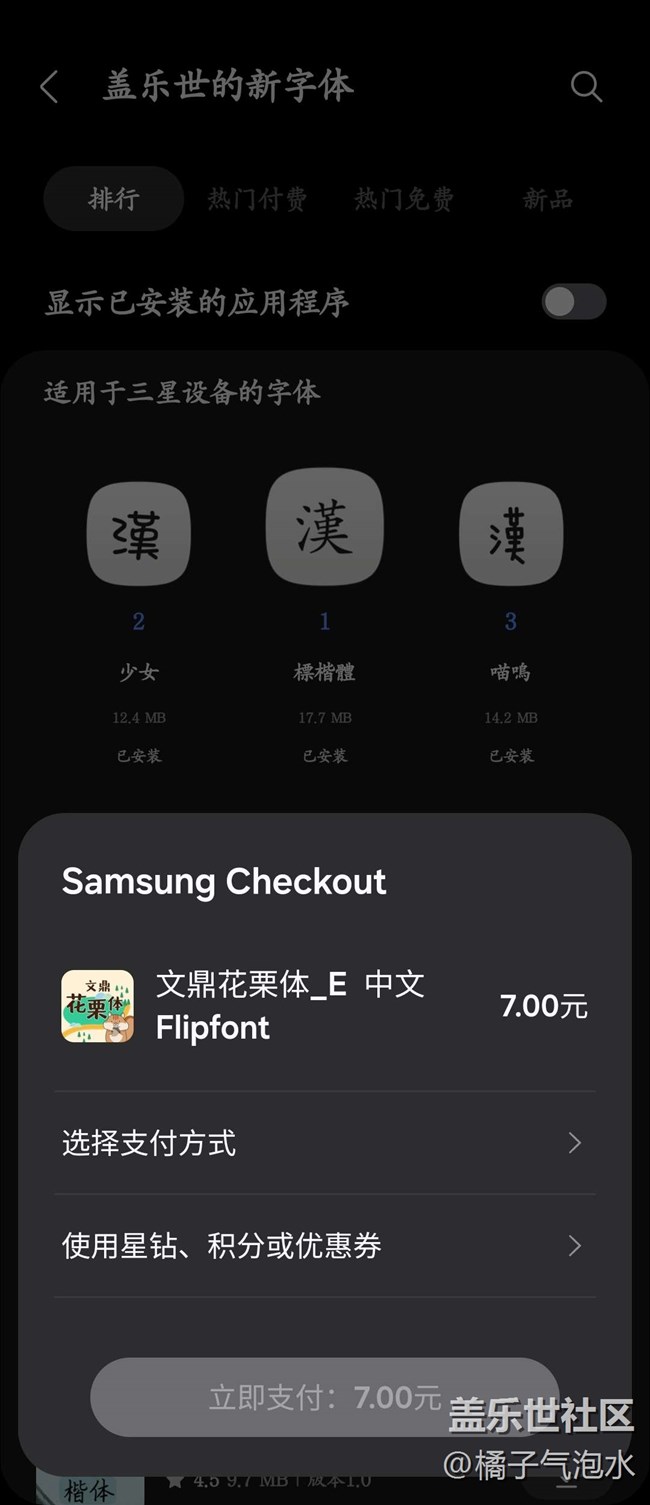Open the 喵呜 font ranked third
Viewport: 650px width, 1505px height.
click(510, 534)
